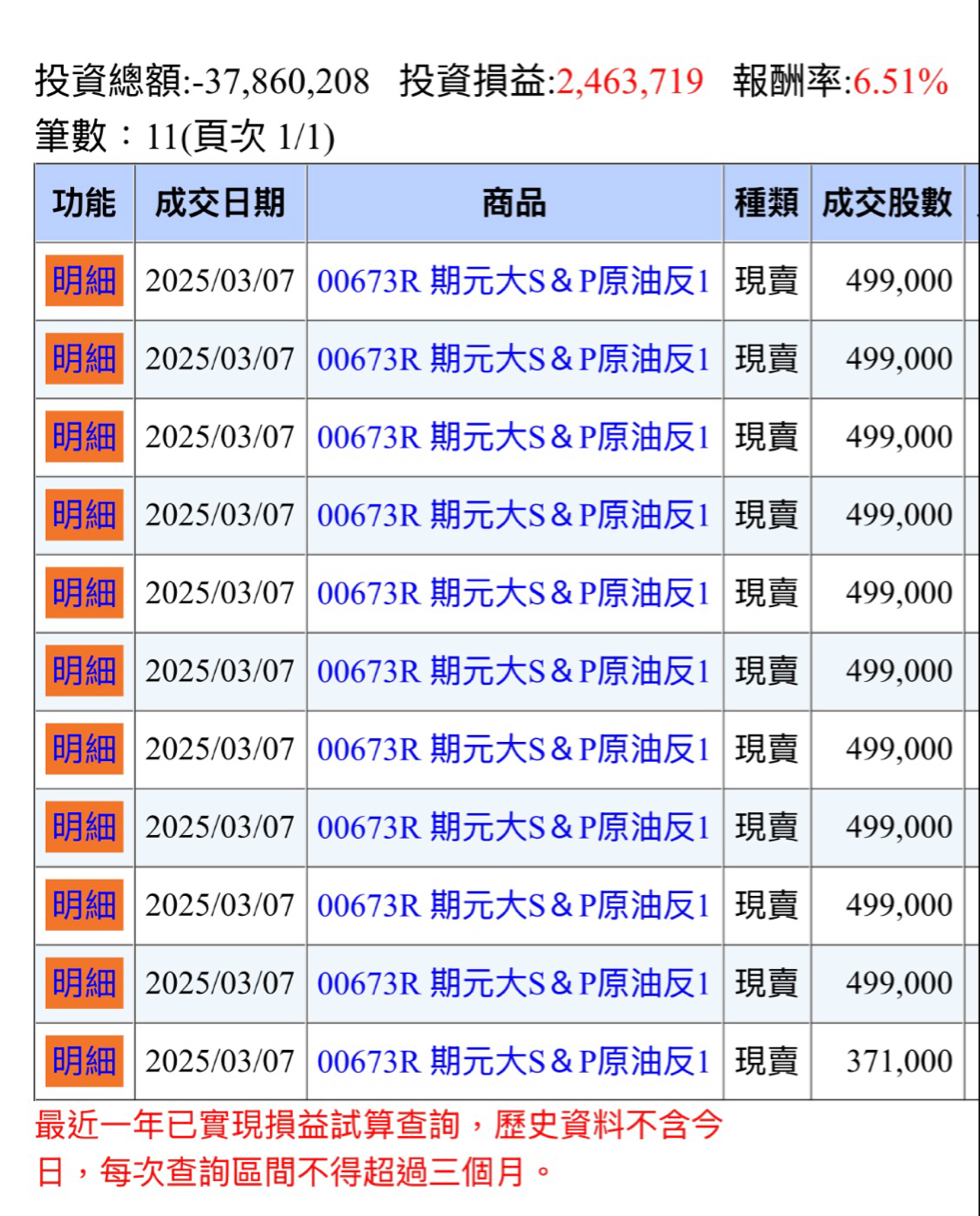This screenshot has width=980, height=1216.
Task: Open the 00673R link in the 371,000-share row
Action: click(x=513, y=1061)
